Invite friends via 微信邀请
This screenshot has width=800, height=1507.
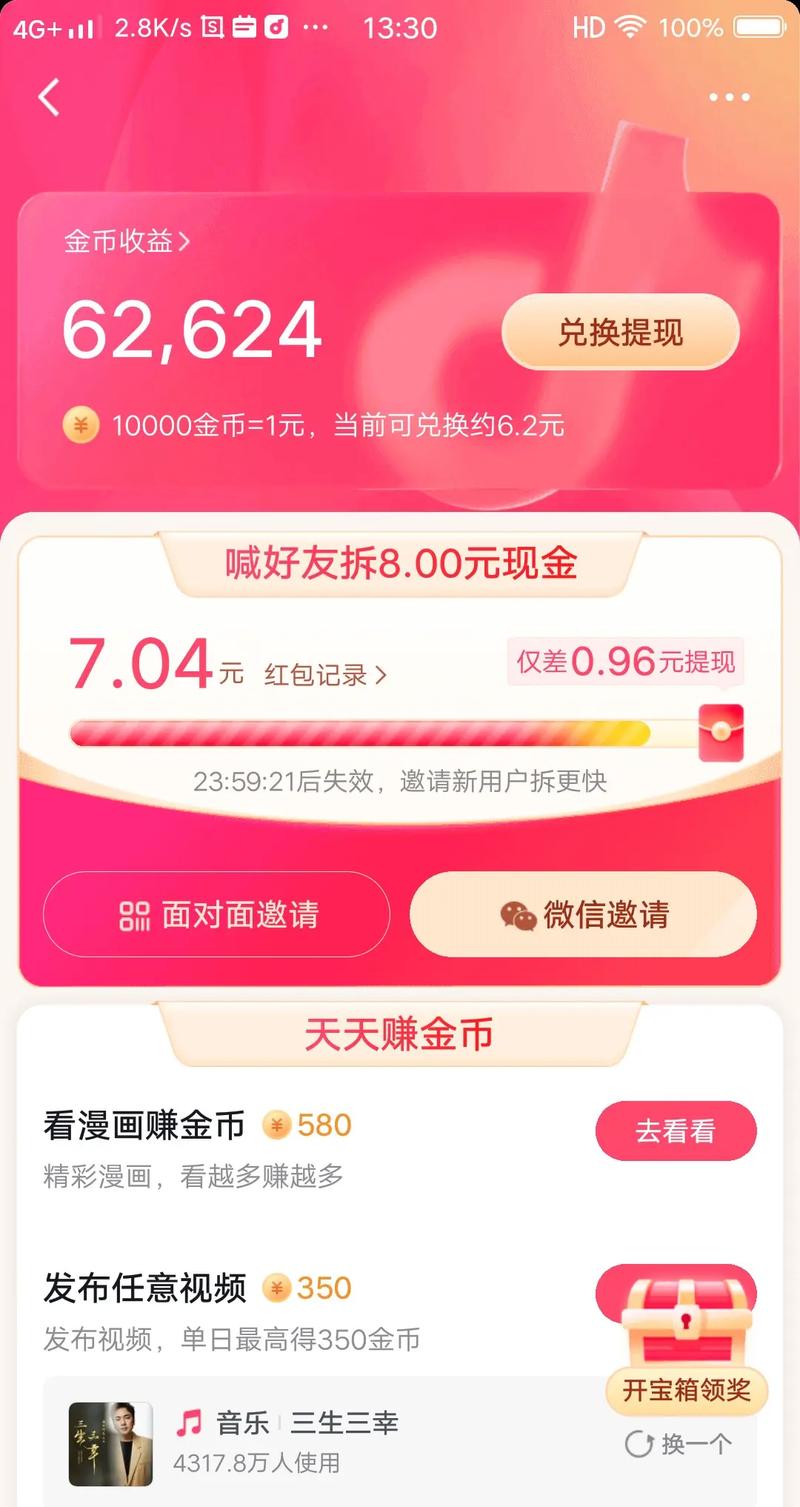coord(583,914)
